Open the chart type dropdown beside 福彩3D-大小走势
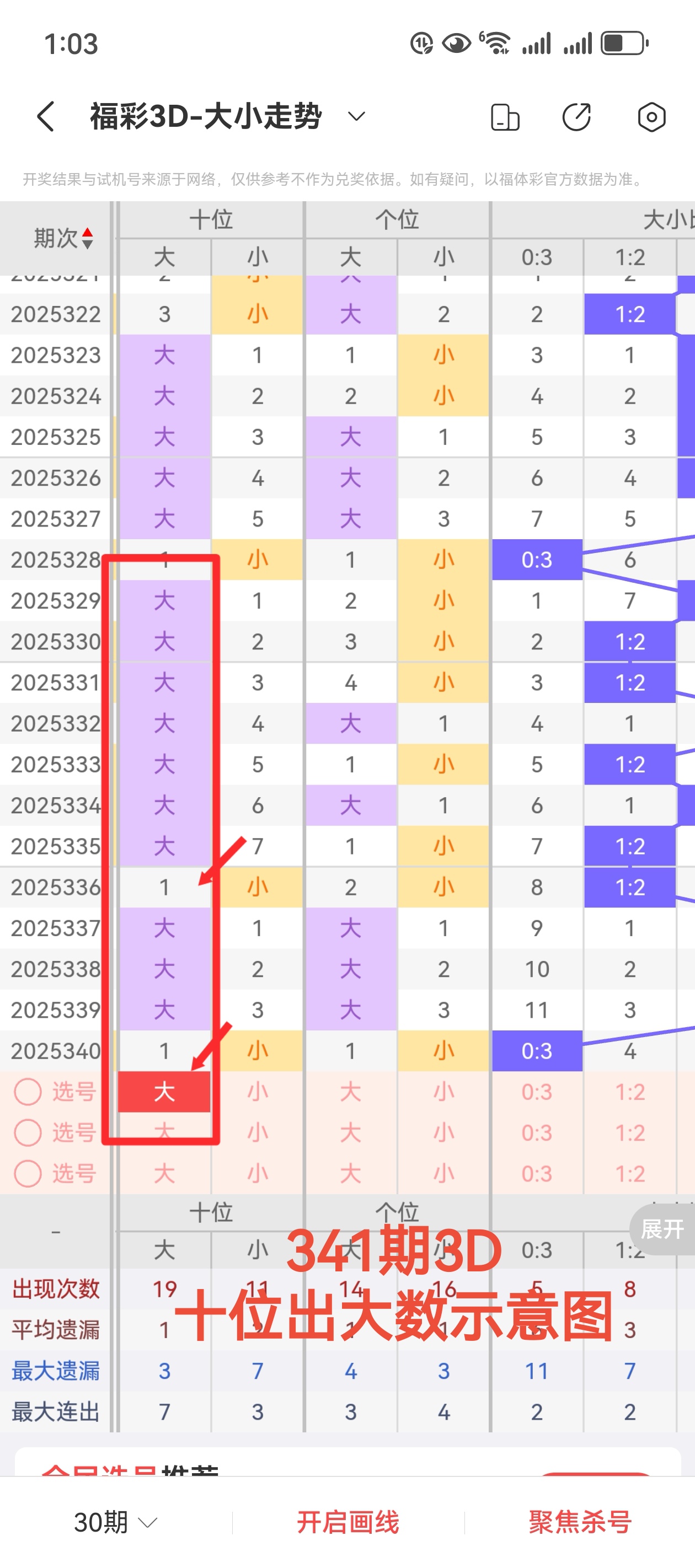 [x=357, y=116]
